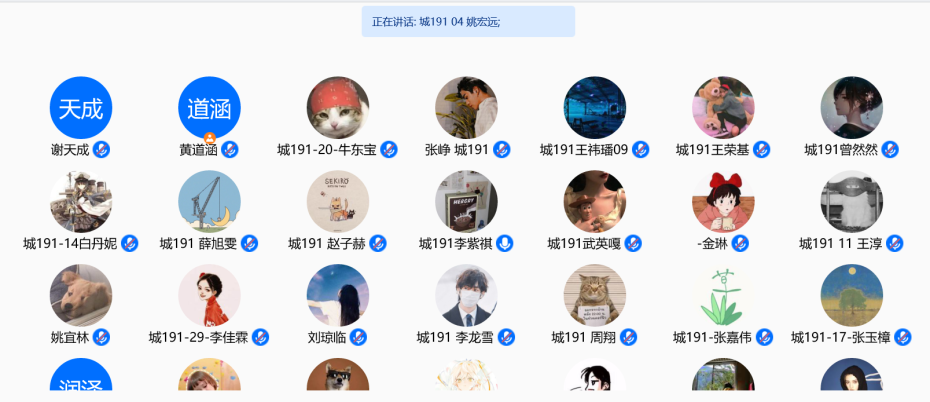Open 城191 周翔's participant tile

click(595, 296)
